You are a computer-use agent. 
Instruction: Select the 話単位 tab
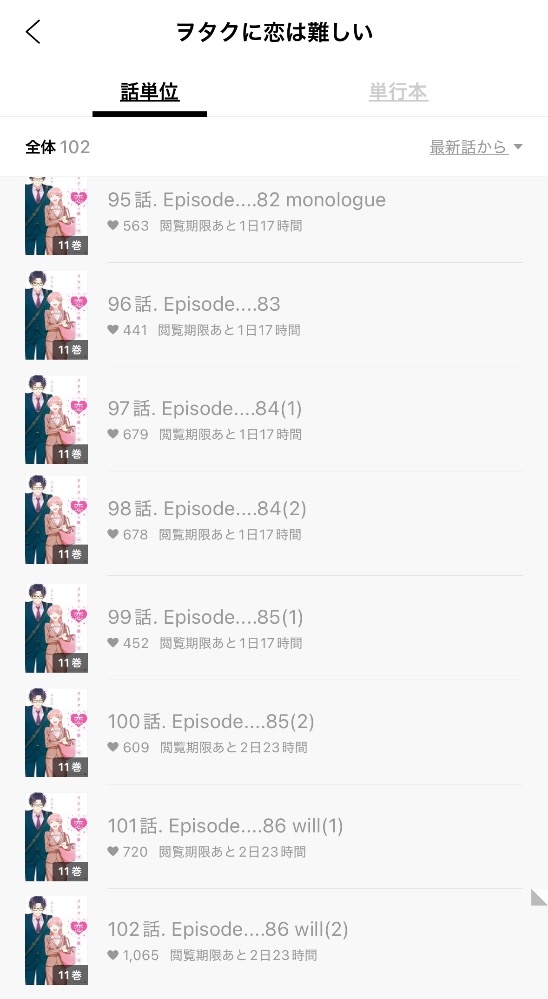point(150,92)
